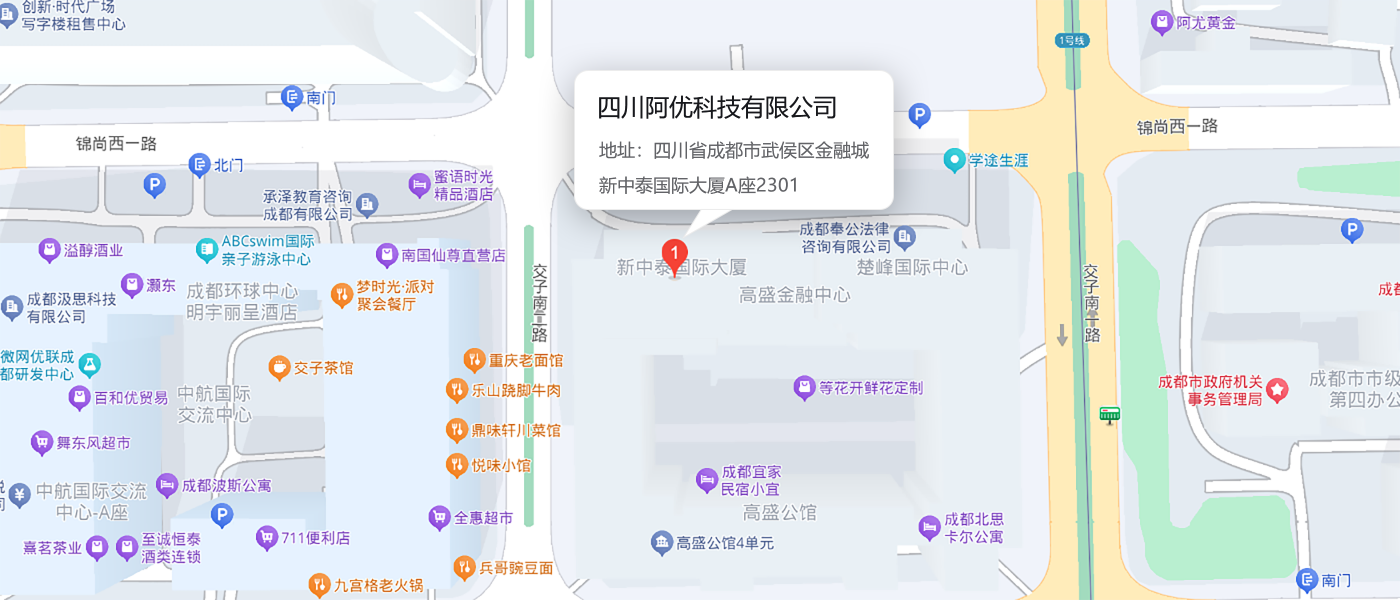Viewport: 1400px width, 600px height.
Task: Tap the 阿尤黄金 shop marker
Action: 1162,22
